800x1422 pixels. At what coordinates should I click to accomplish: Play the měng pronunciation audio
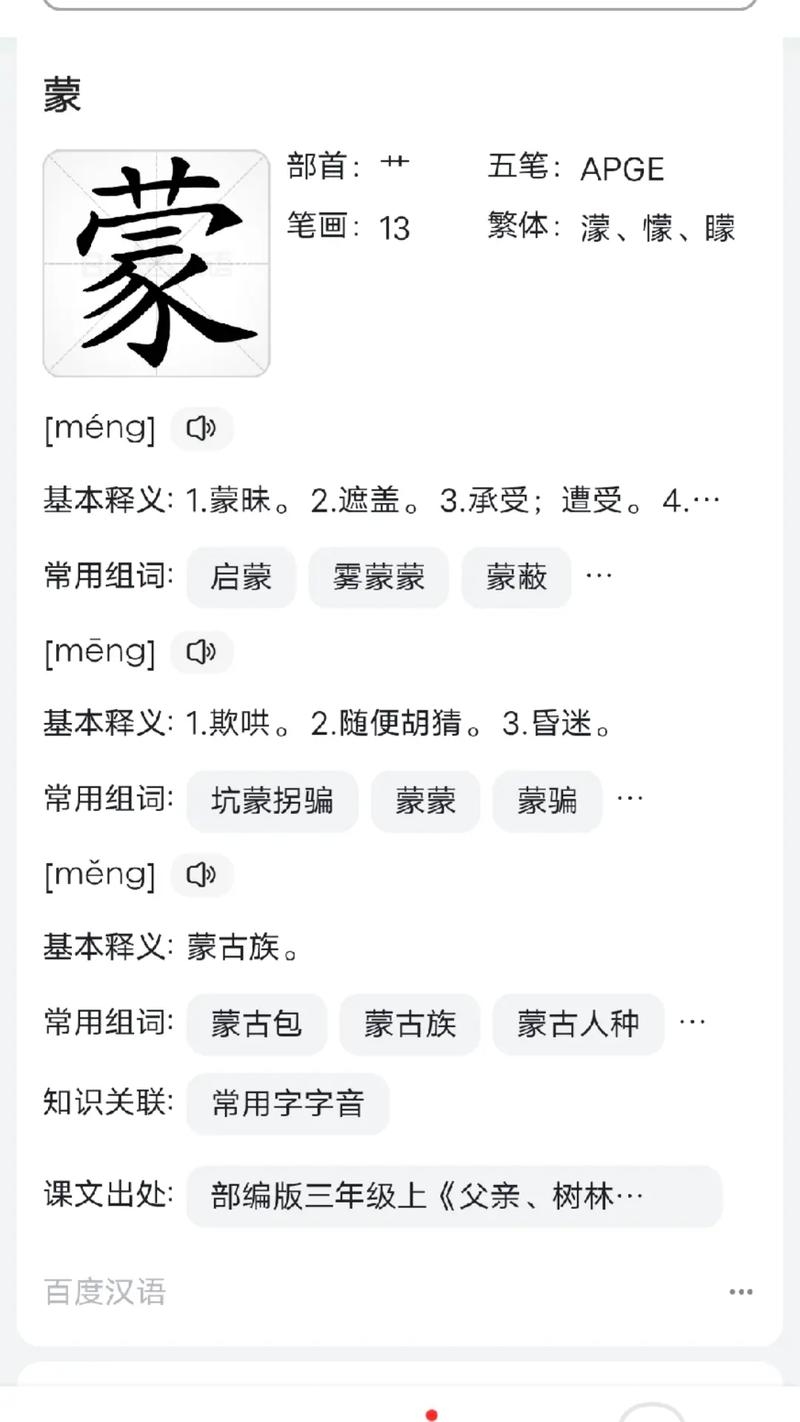202,875
